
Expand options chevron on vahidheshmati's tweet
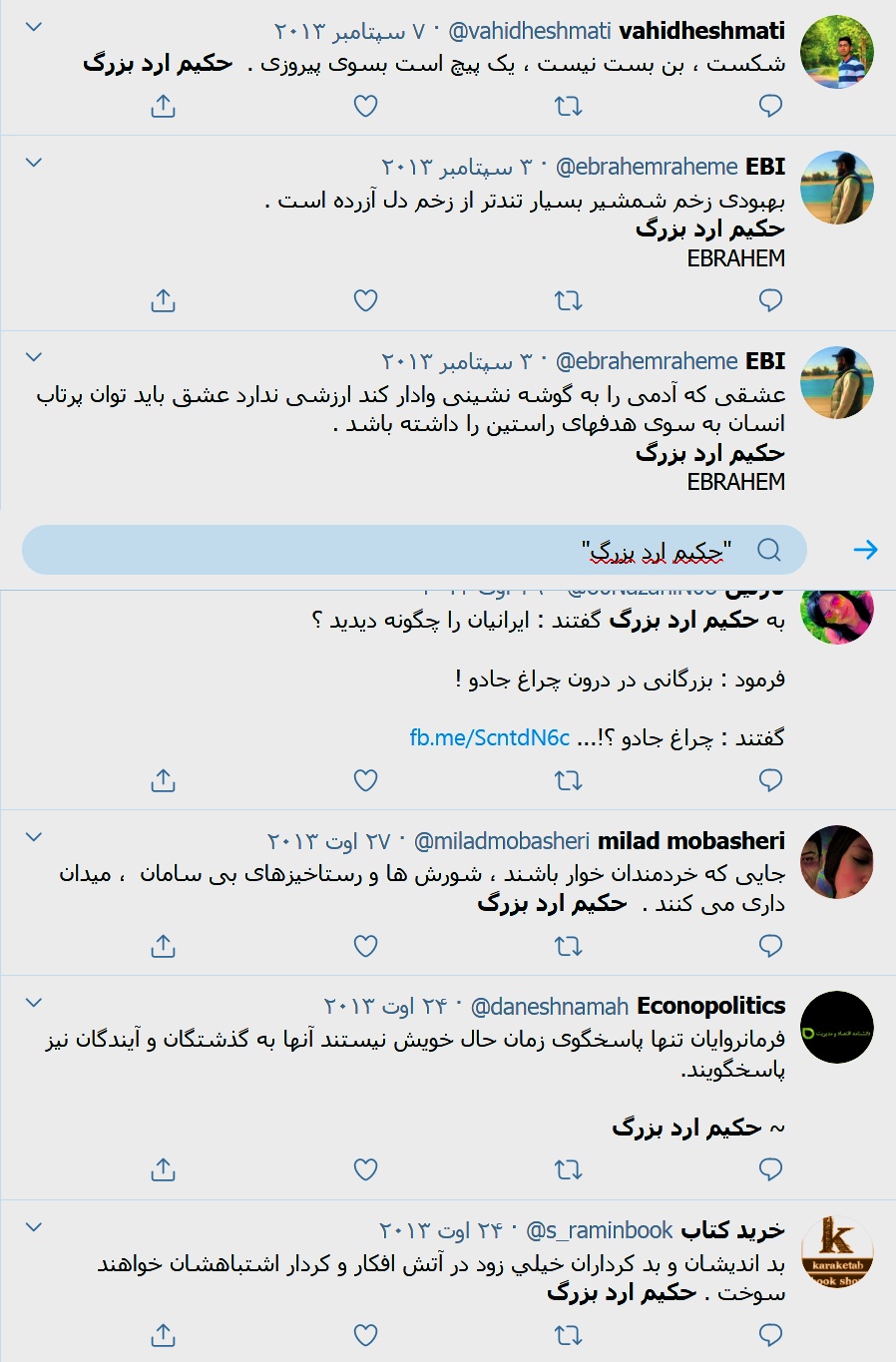[34, 27]
